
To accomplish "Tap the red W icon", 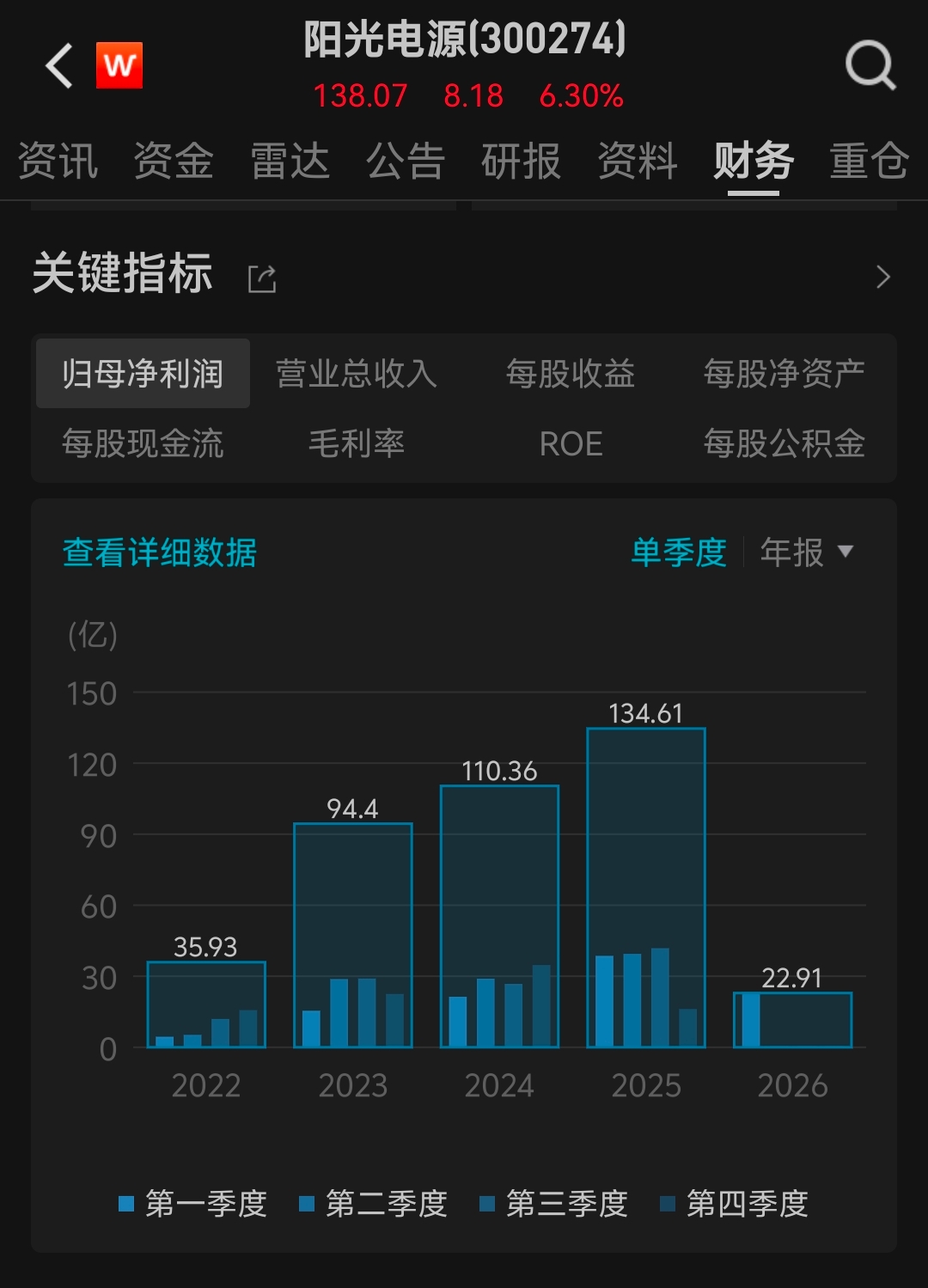I will tap(119, 65).
